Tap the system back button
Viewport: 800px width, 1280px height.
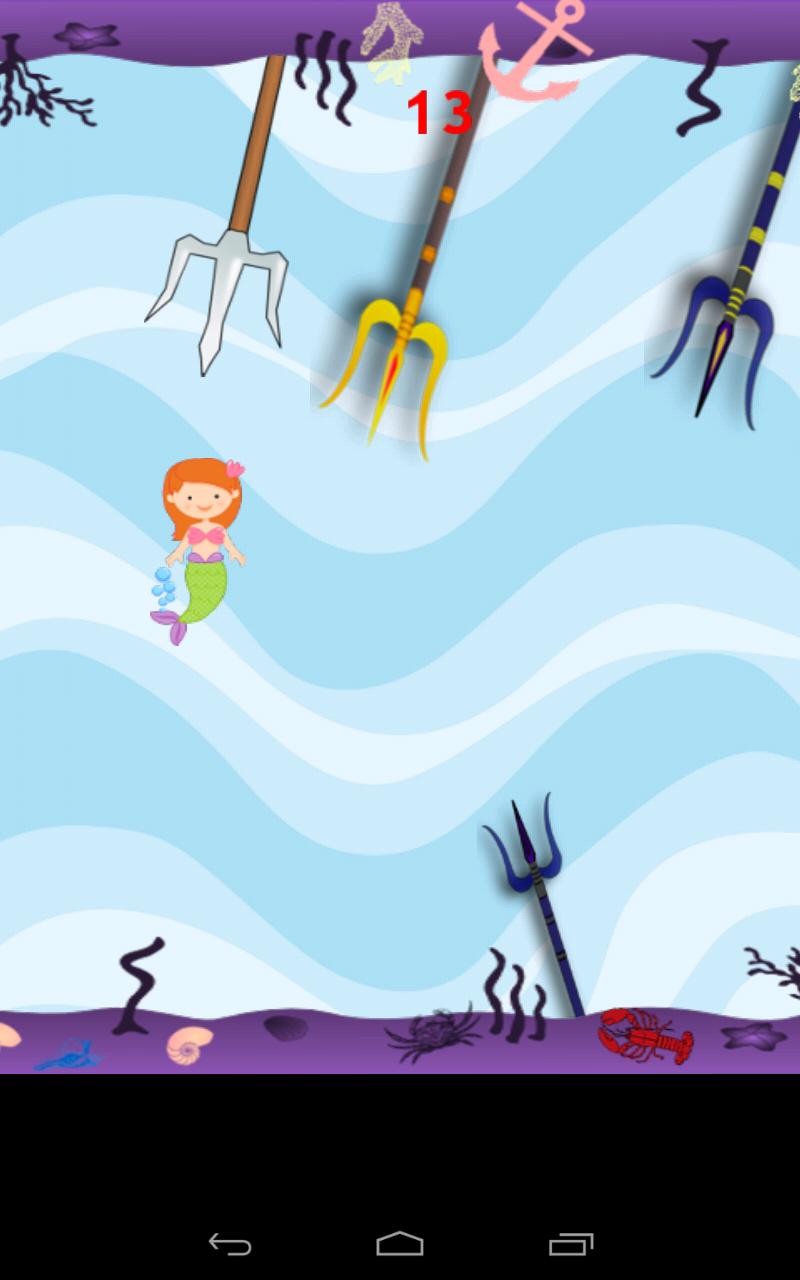pyautogui.click(x=229, y=1244)
